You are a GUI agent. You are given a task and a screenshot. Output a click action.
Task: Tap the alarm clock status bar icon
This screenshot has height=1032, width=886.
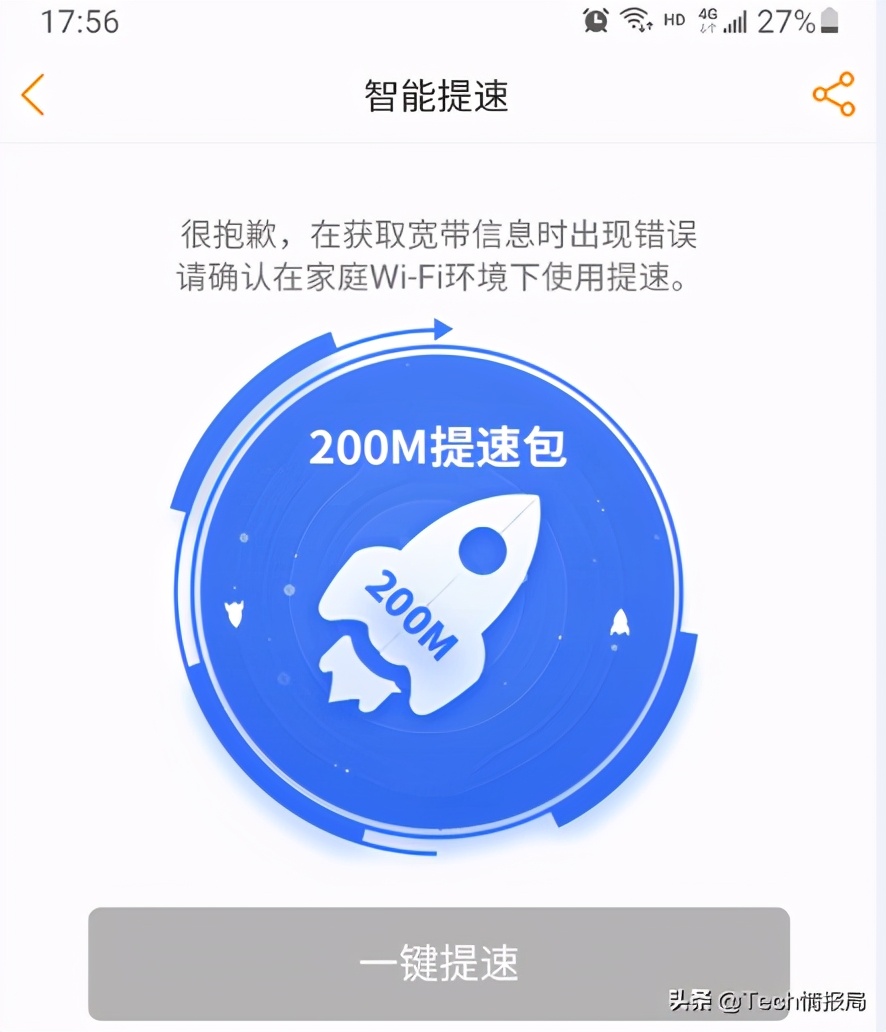[x=595, y=20]
